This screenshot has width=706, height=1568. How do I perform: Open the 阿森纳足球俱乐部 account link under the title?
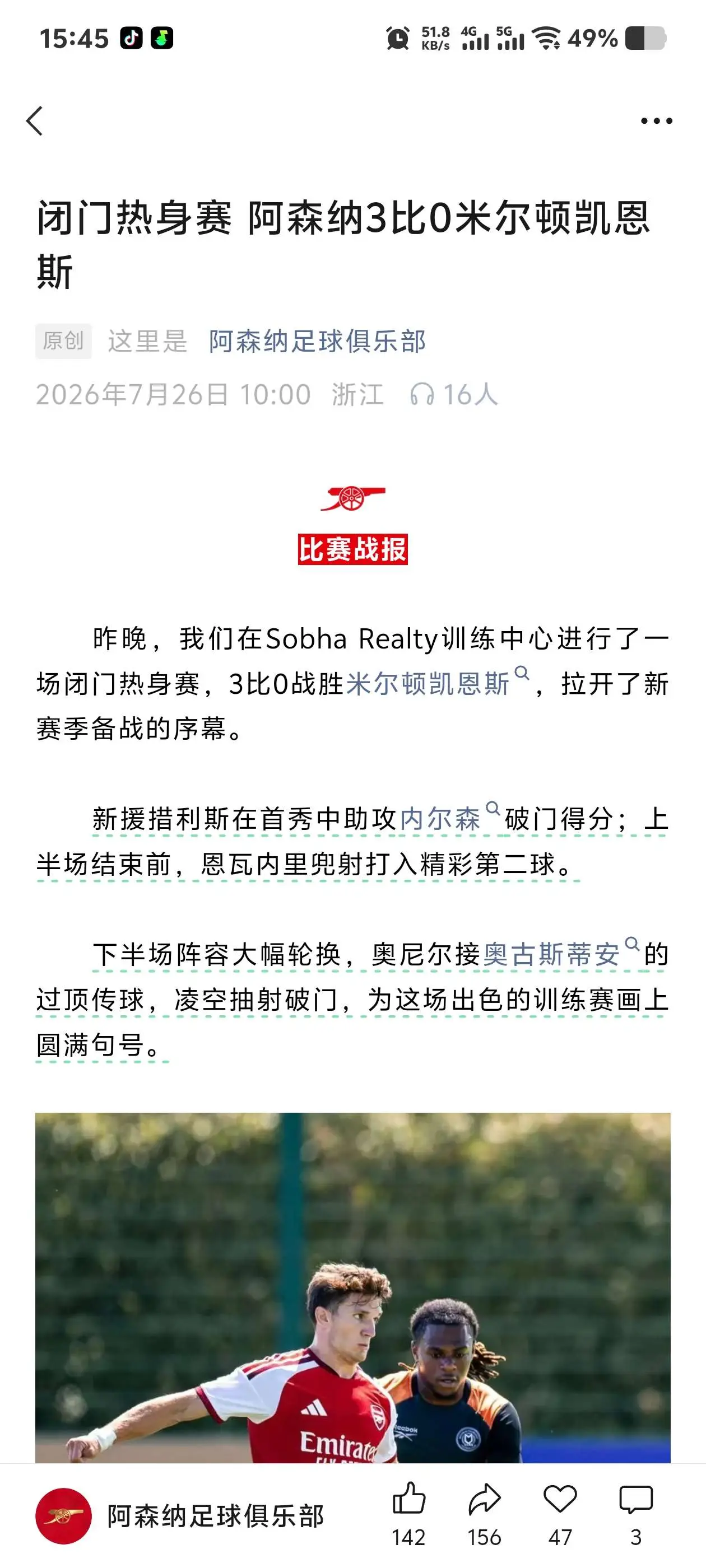coord(317,341)
